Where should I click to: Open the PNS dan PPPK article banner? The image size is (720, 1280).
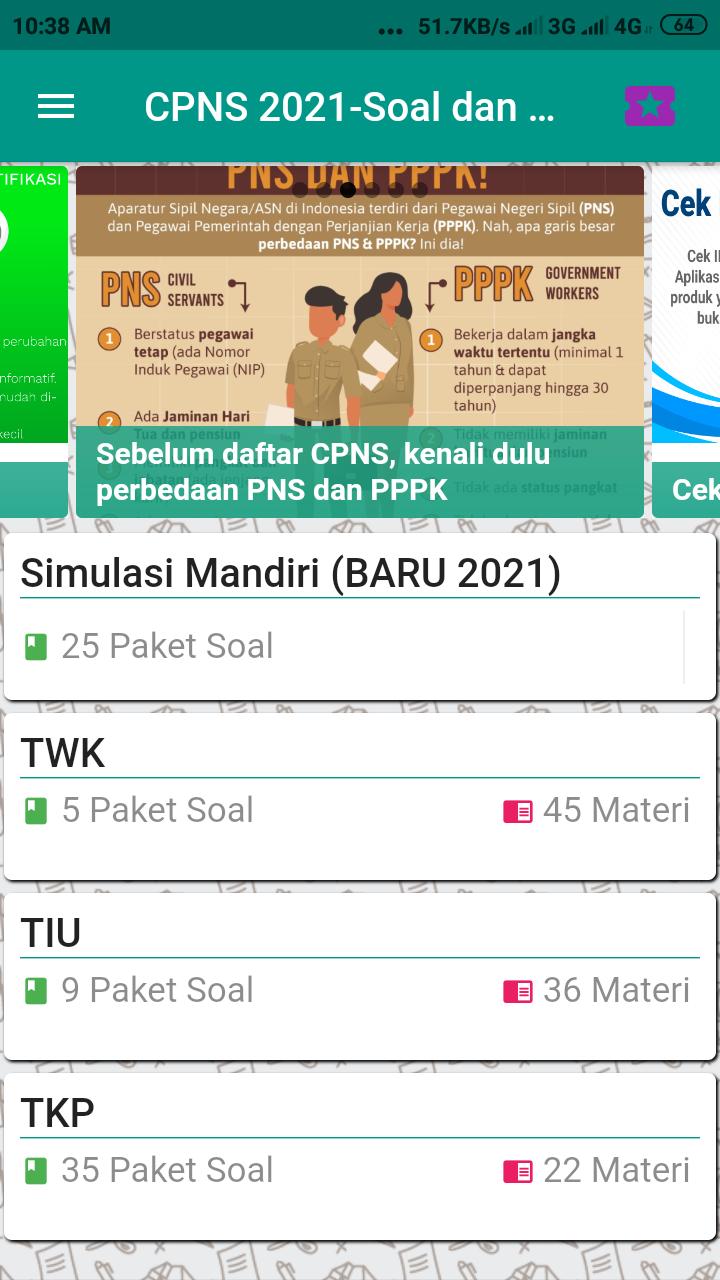click(360, 342)
